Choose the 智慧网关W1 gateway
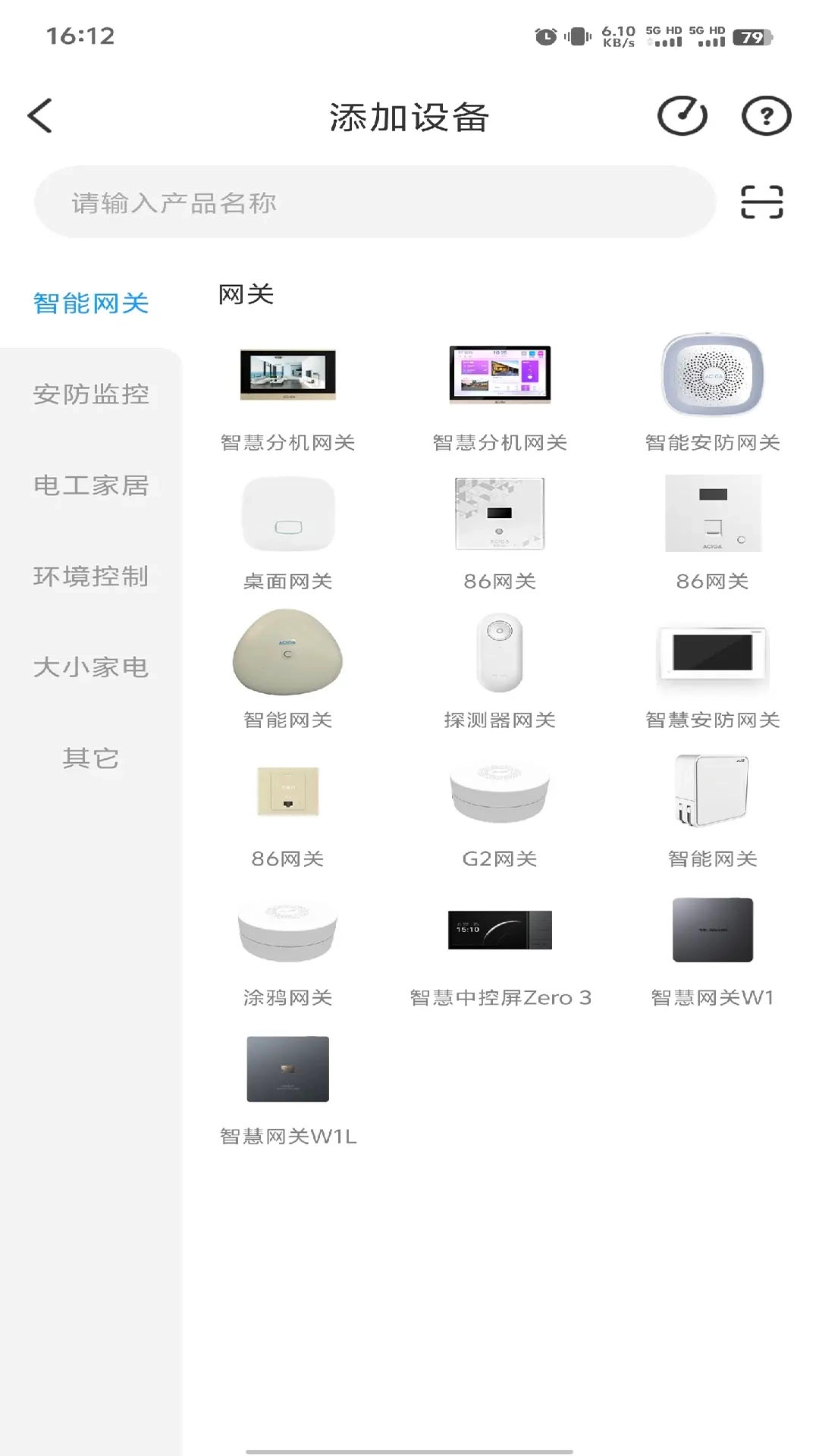The width and height of the screenshot is (819, 1456). tap(711, 931)
